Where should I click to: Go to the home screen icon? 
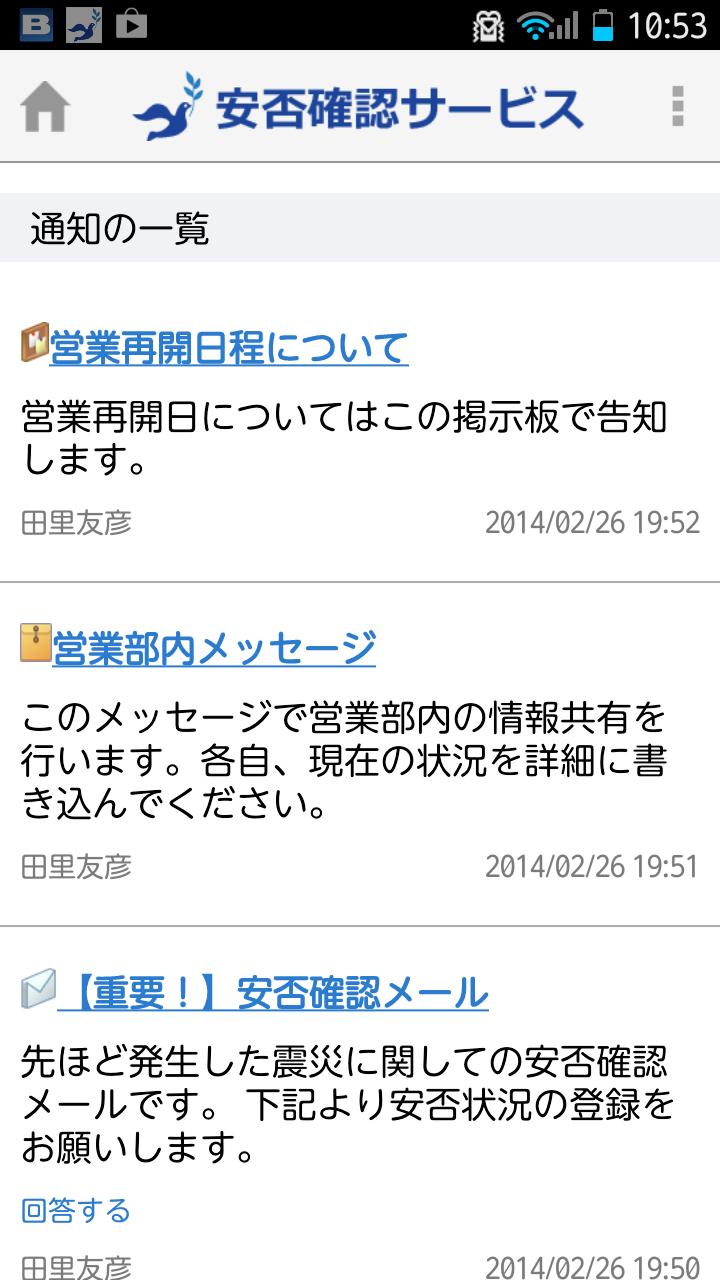pyautogui.click(x=45, y=106)
